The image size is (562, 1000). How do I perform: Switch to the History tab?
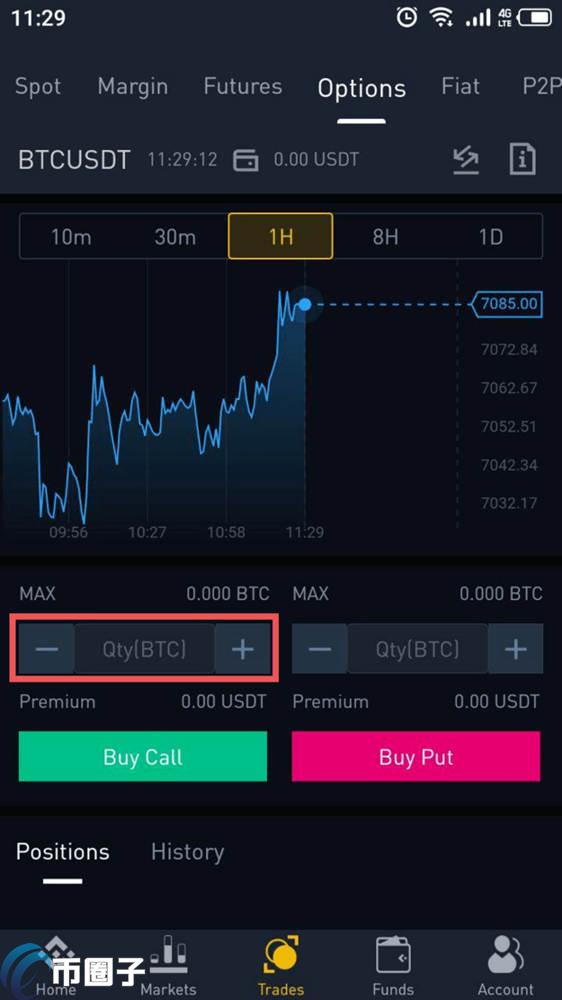point(188,852)
